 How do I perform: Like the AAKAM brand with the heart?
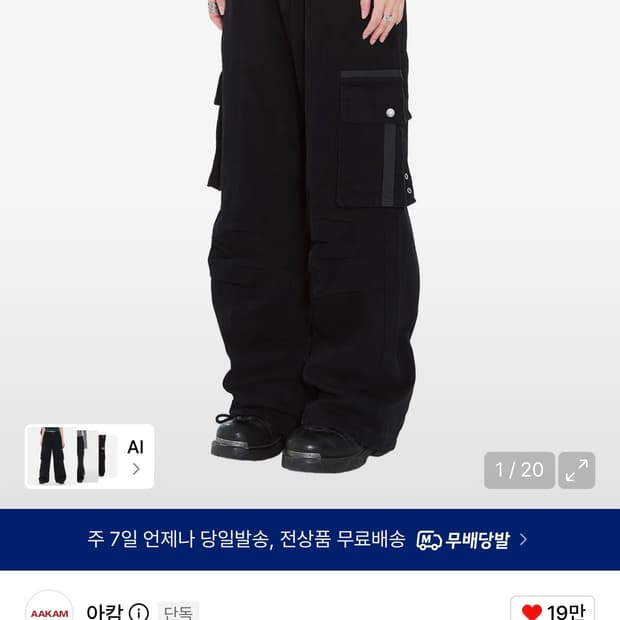pos(552,611)
